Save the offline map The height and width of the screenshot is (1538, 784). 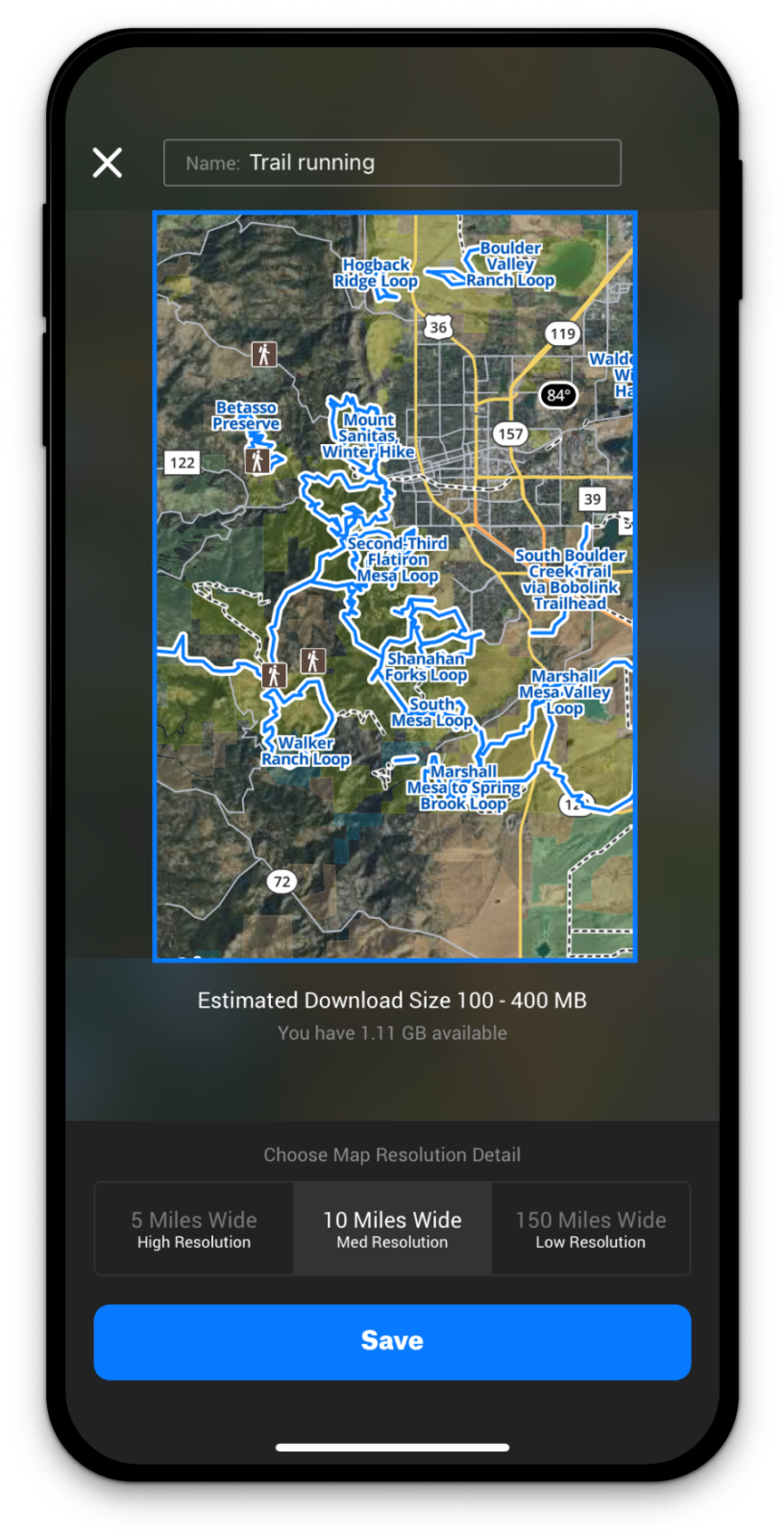pos(392,1341)
